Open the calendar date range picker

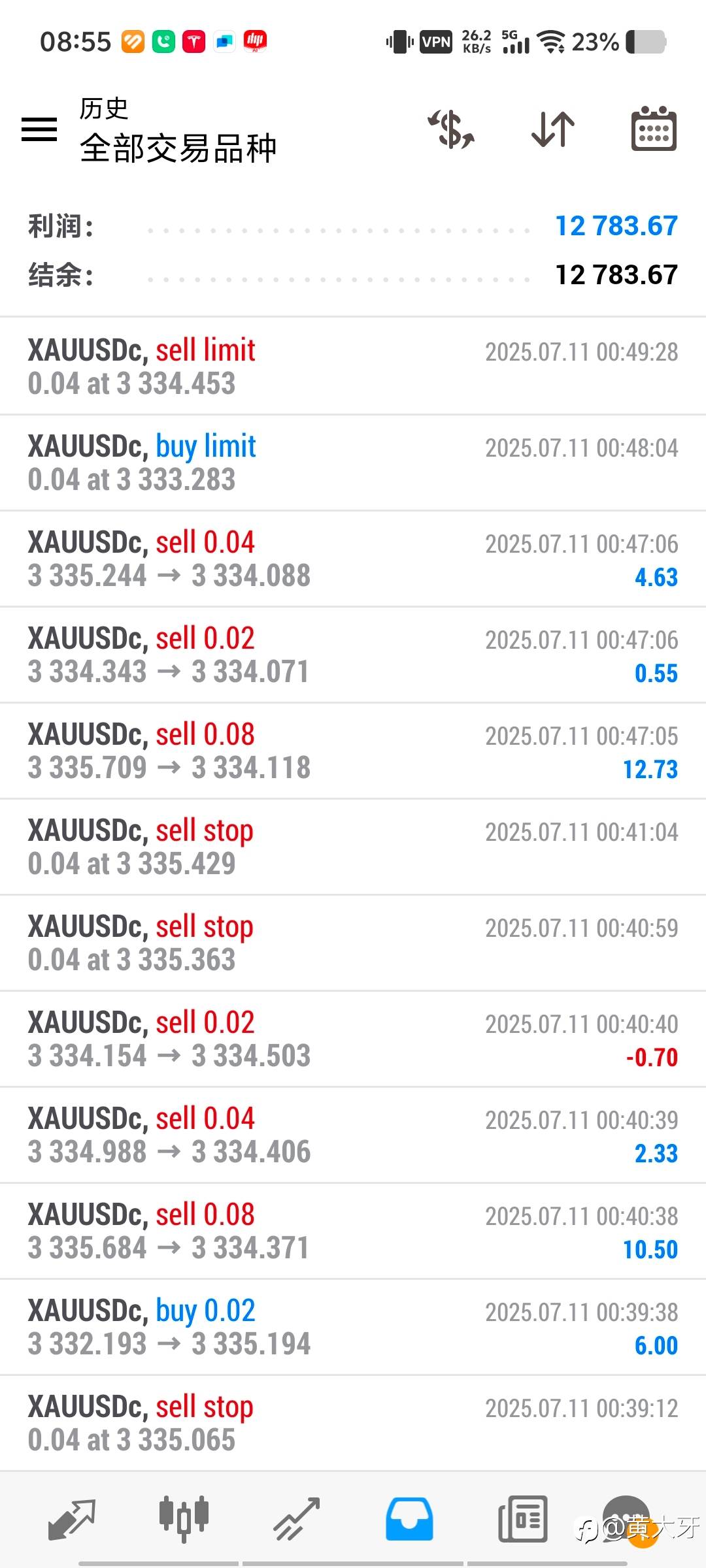coord(654,129)
